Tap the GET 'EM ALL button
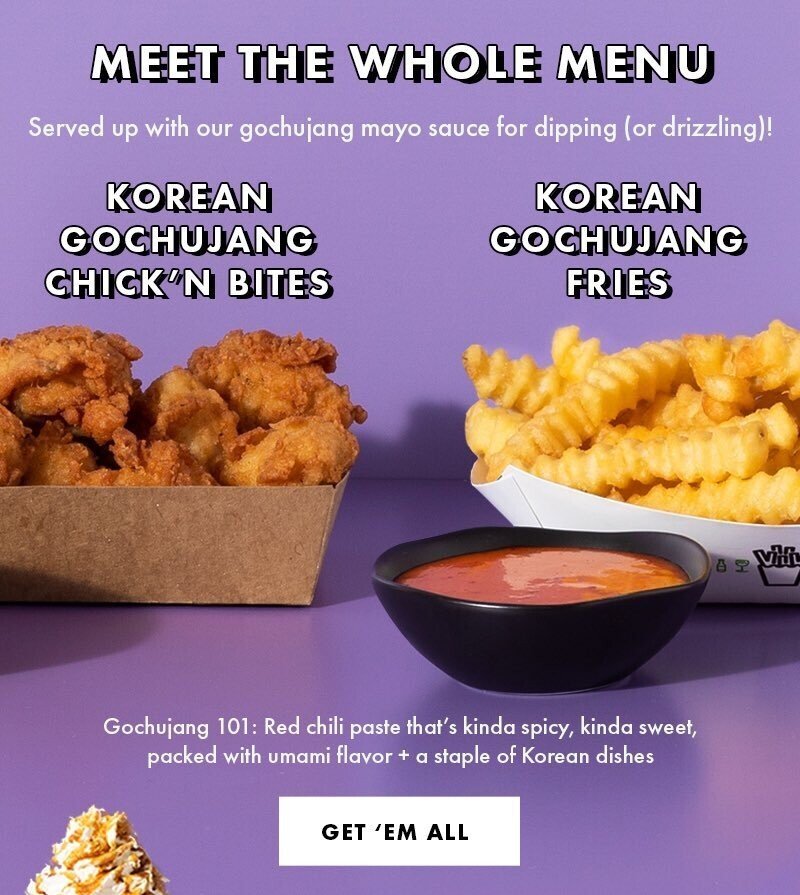Screen dimensions: 800x895 click(x=399, y=831)
